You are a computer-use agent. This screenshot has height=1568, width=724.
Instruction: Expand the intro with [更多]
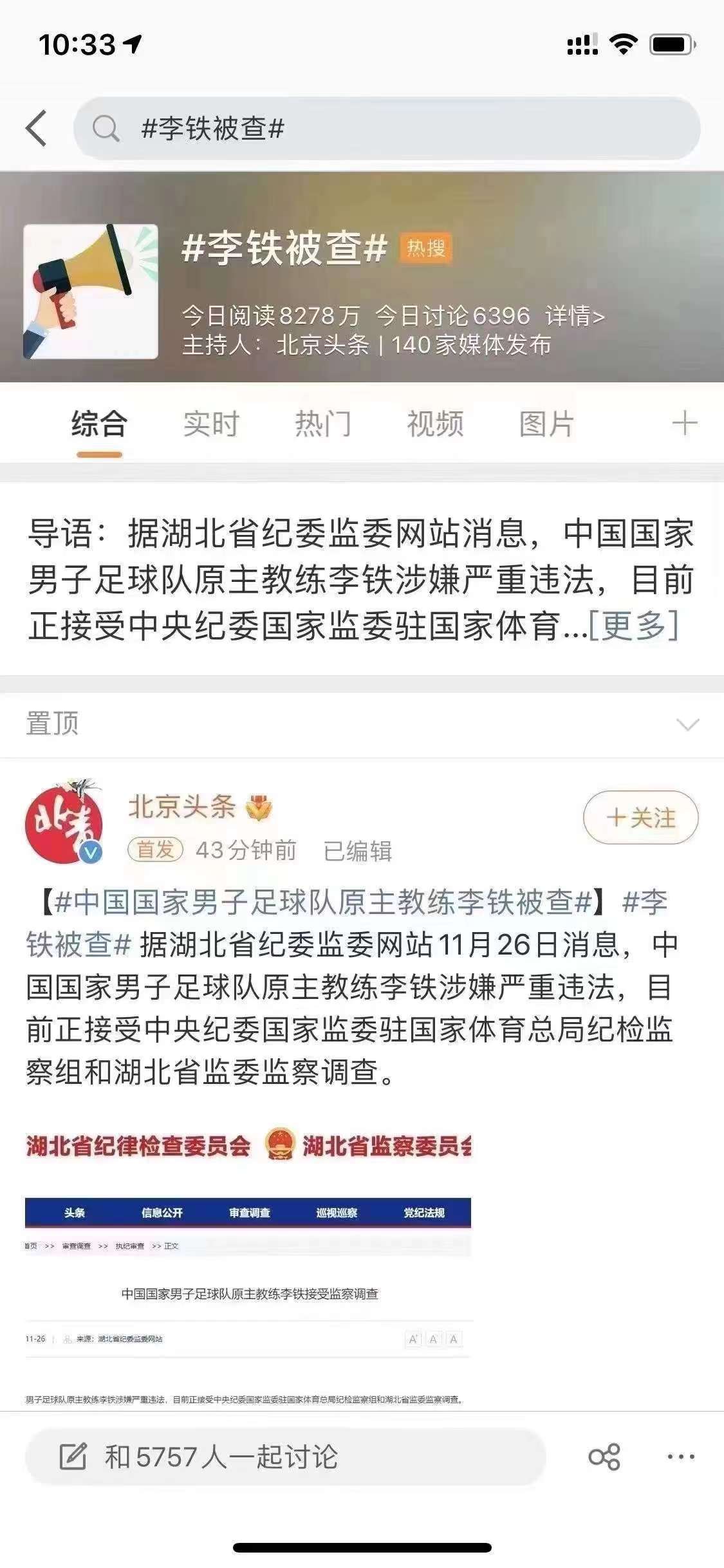(x=633, y=625)
